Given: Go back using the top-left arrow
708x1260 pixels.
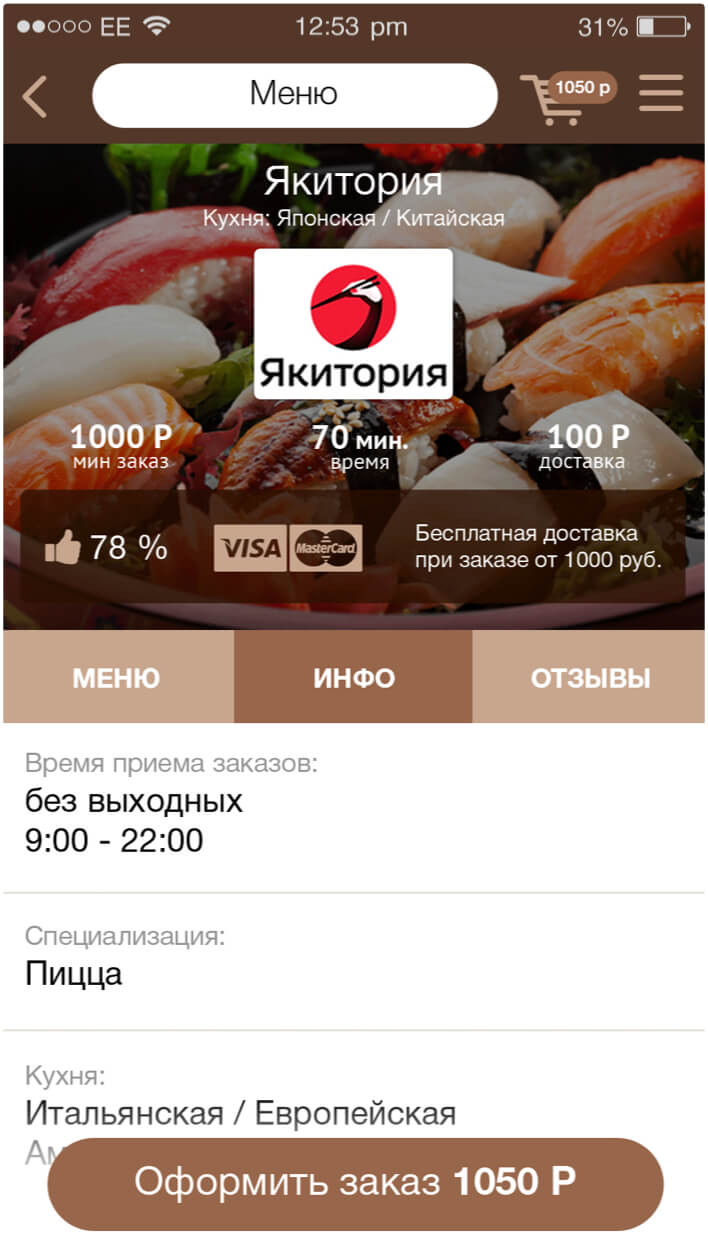Looking at the screenshot, I should pos(35,96).
